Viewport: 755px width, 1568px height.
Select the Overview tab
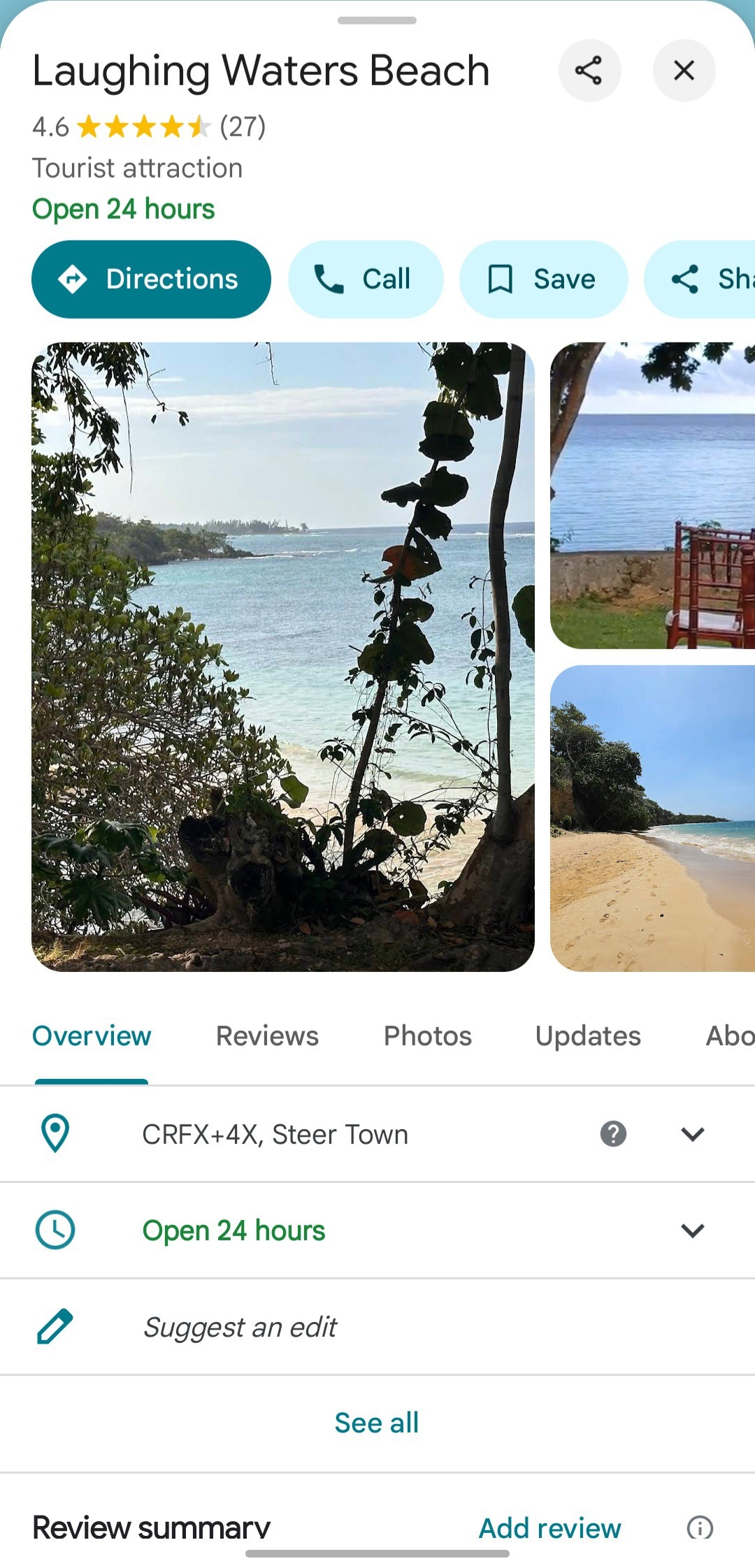[92, 1036]
